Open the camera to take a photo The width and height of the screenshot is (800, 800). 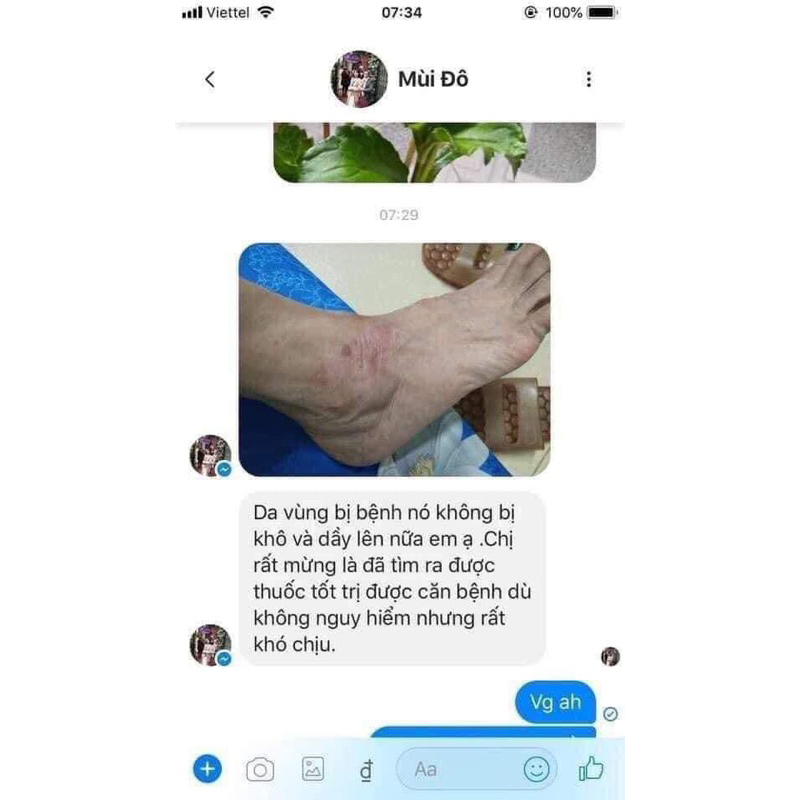pyautogui.click(x=260, y=769)
